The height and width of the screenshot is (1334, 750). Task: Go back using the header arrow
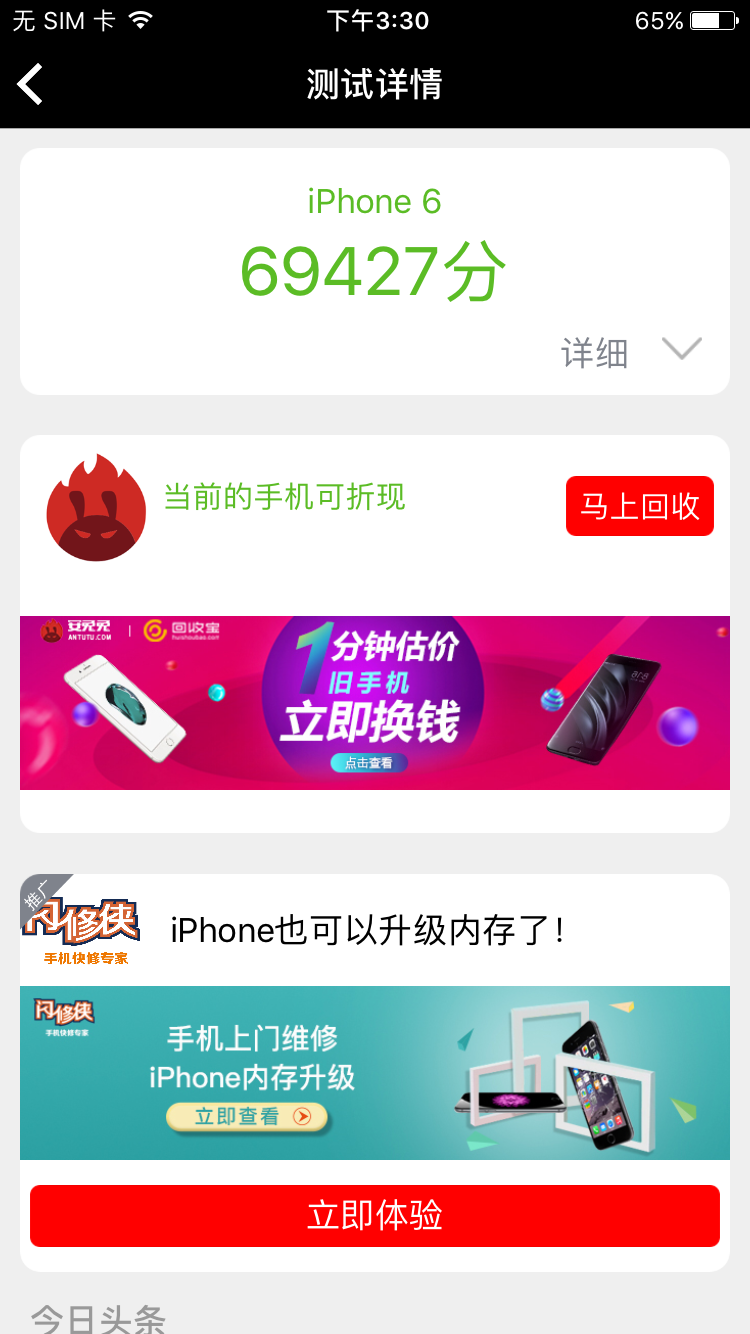point(31,84)
